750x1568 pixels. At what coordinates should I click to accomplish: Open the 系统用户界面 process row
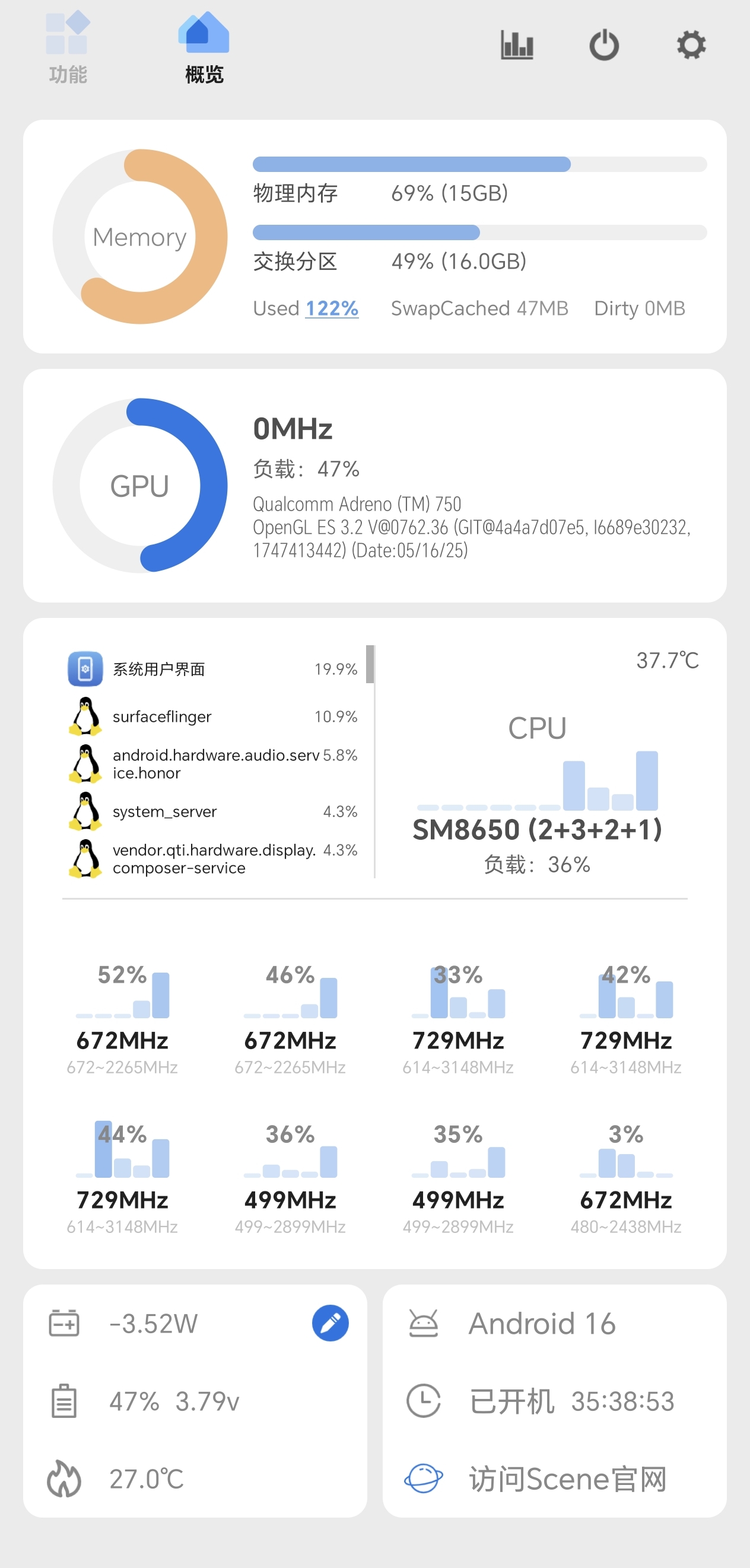click(213, 669)
